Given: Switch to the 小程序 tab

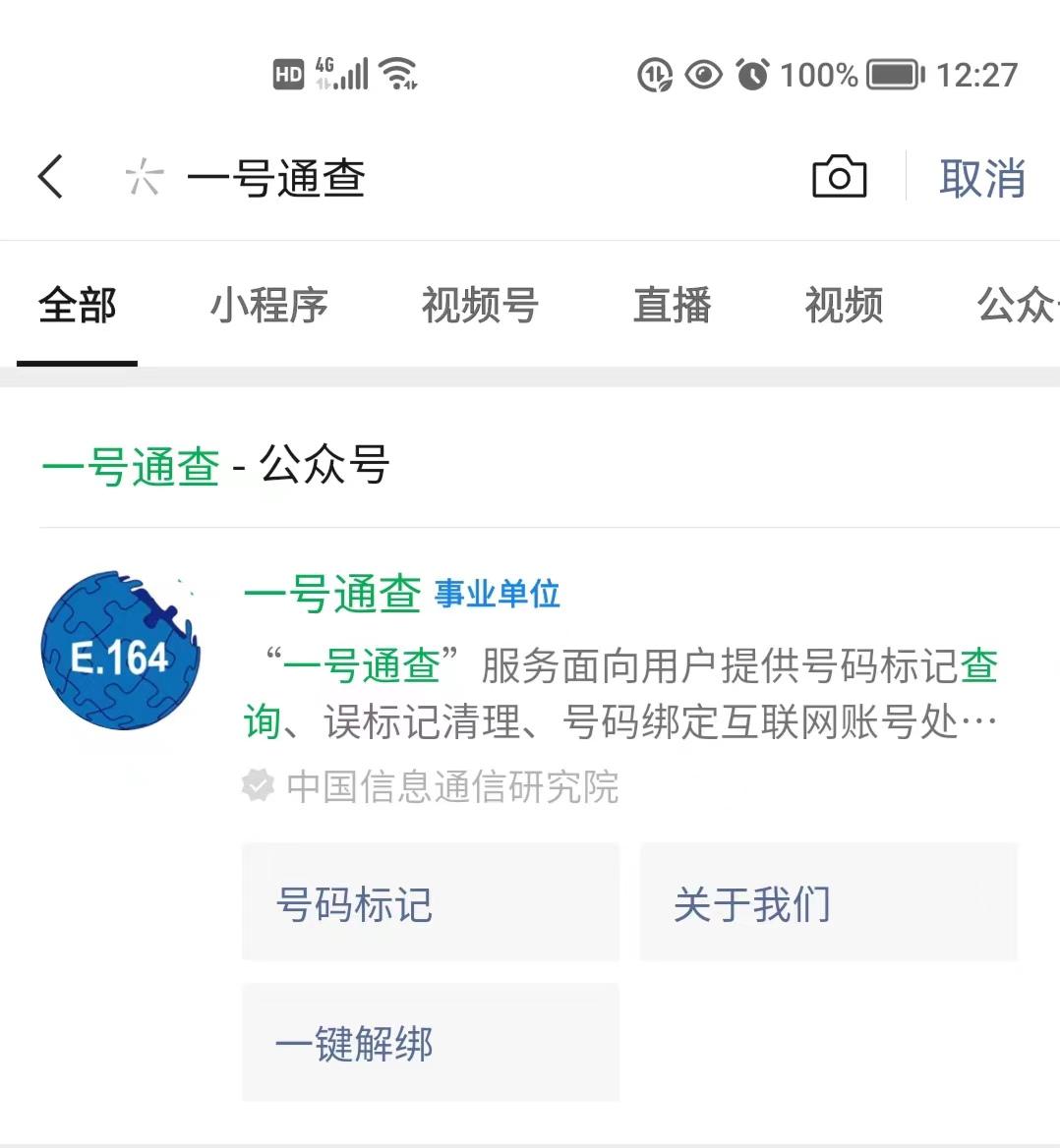Looking at the screenshot, I should (270, 306).
